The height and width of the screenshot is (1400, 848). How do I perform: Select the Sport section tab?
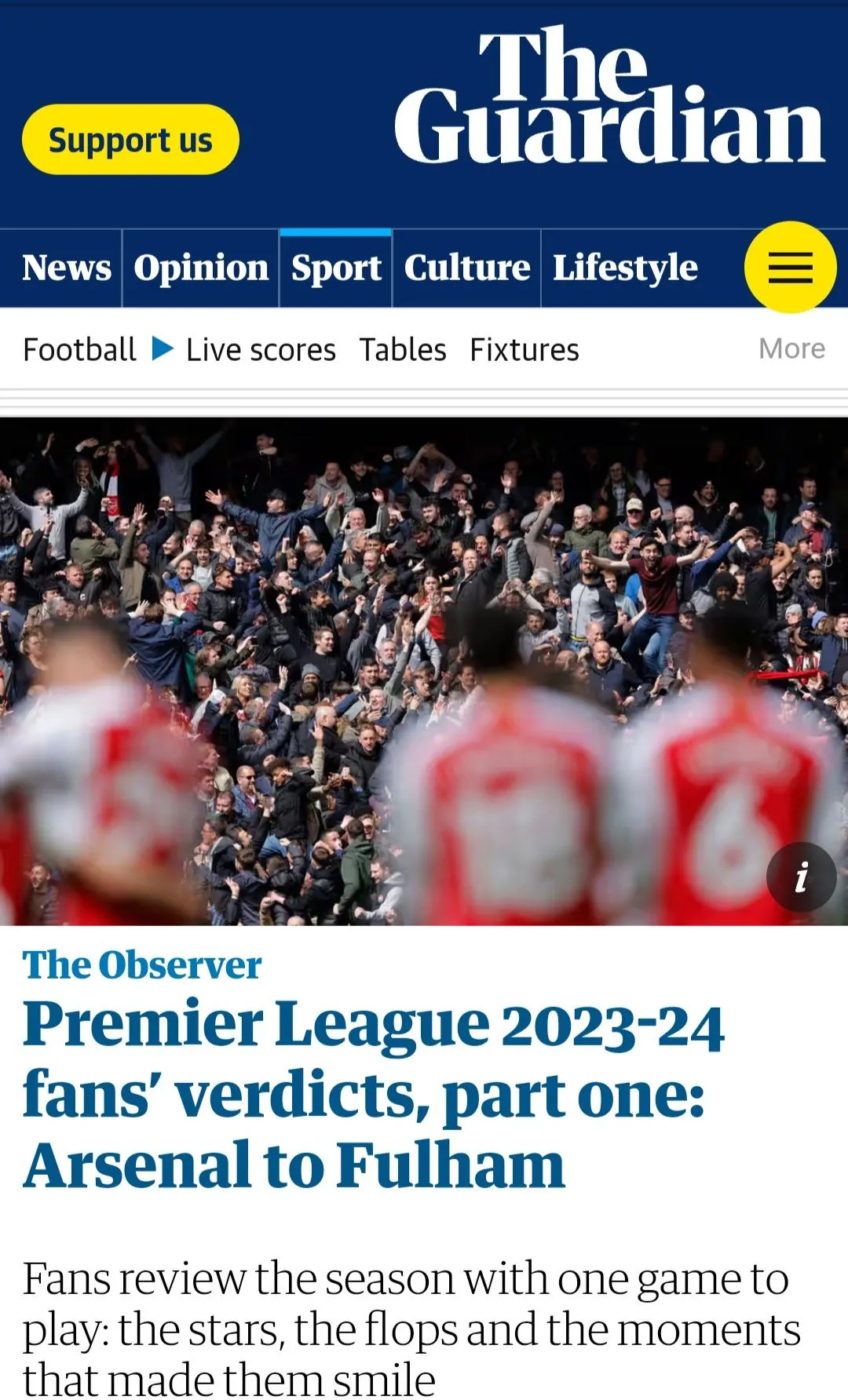point(336,268)
